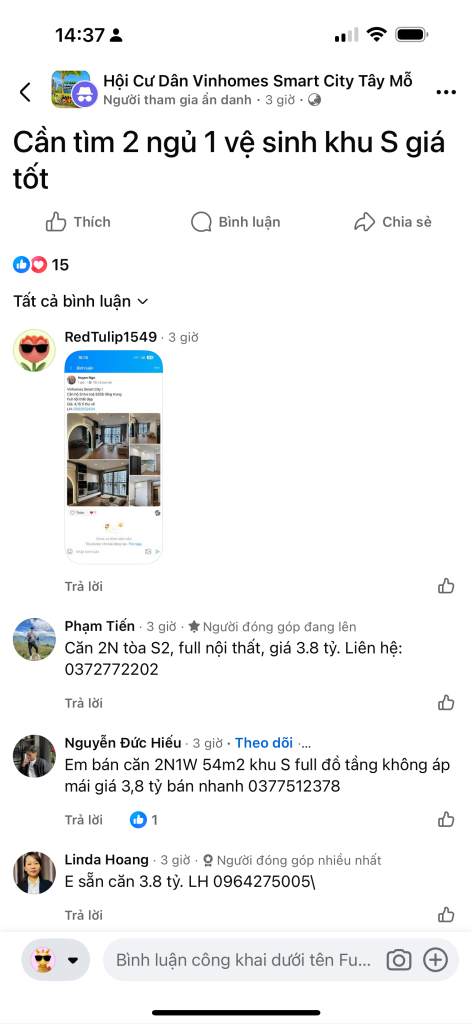Reply to Phạm Tiến's comment
This screenshot has height=1024, width=472.
click(x=84, y=703)
